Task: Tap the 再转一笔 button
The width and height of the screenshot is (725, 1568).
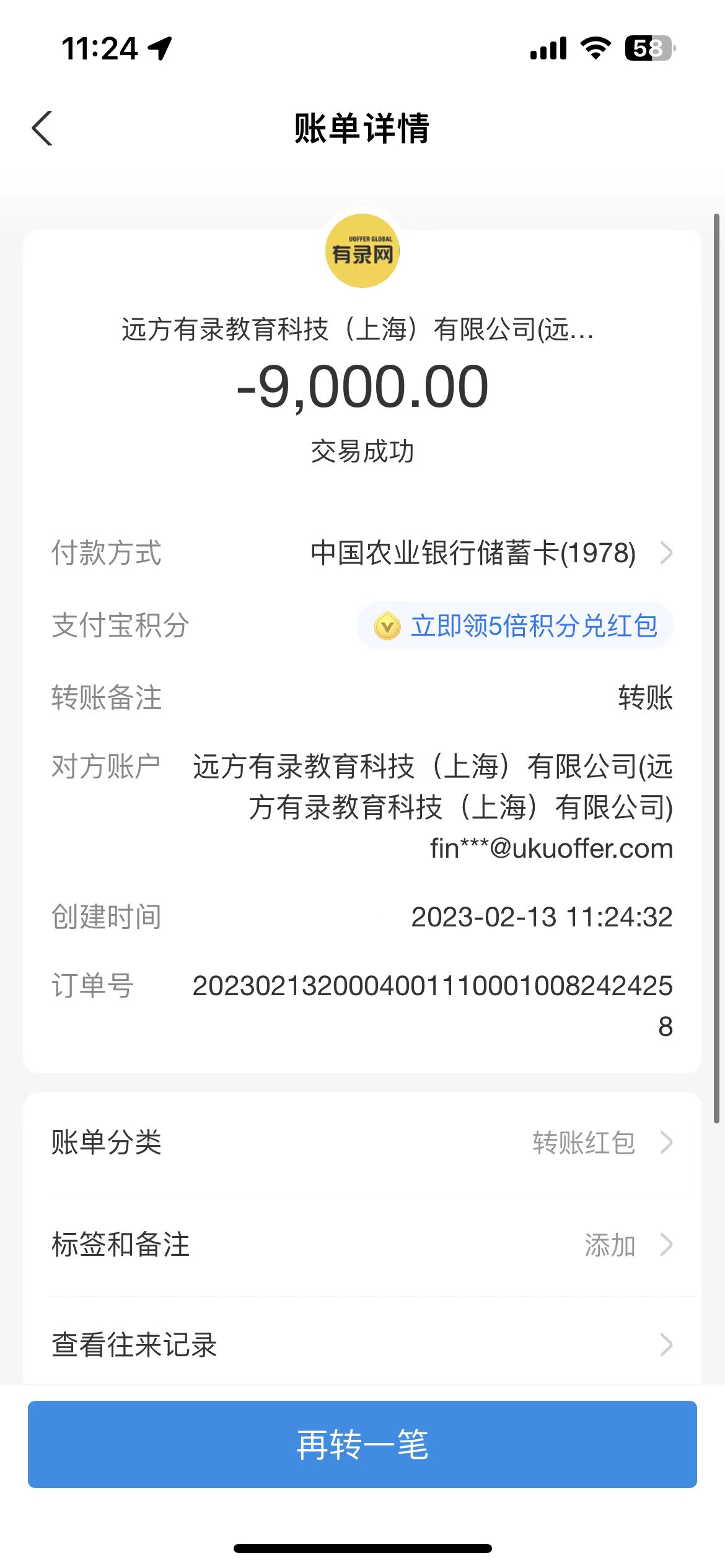Action: tap(362, 1444)
